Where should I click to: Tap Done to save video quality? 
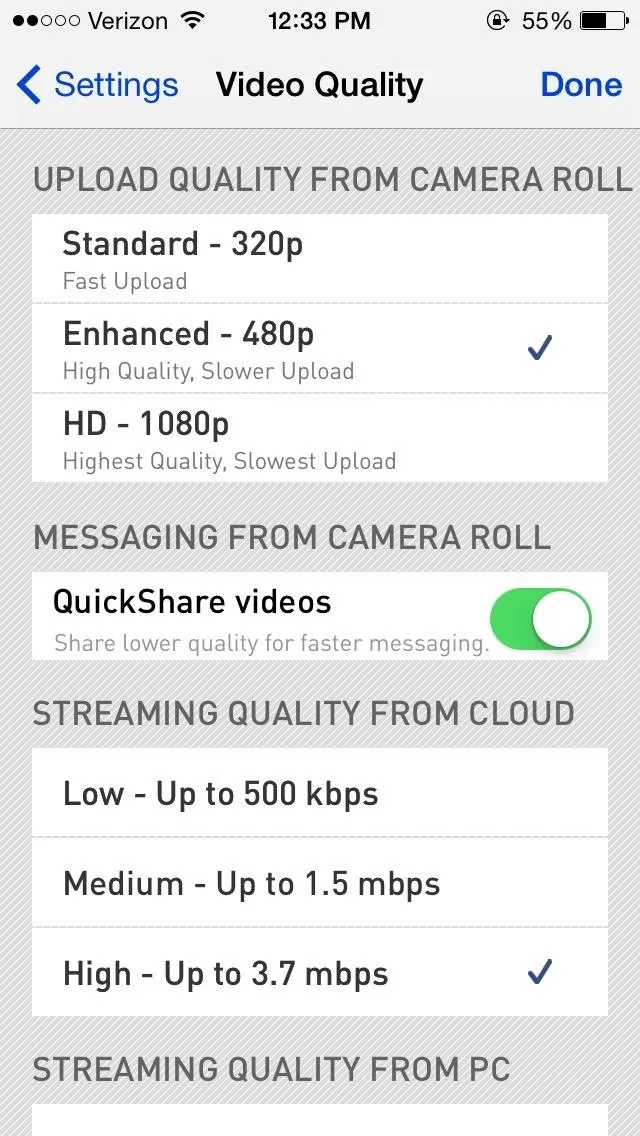(581, 85)
